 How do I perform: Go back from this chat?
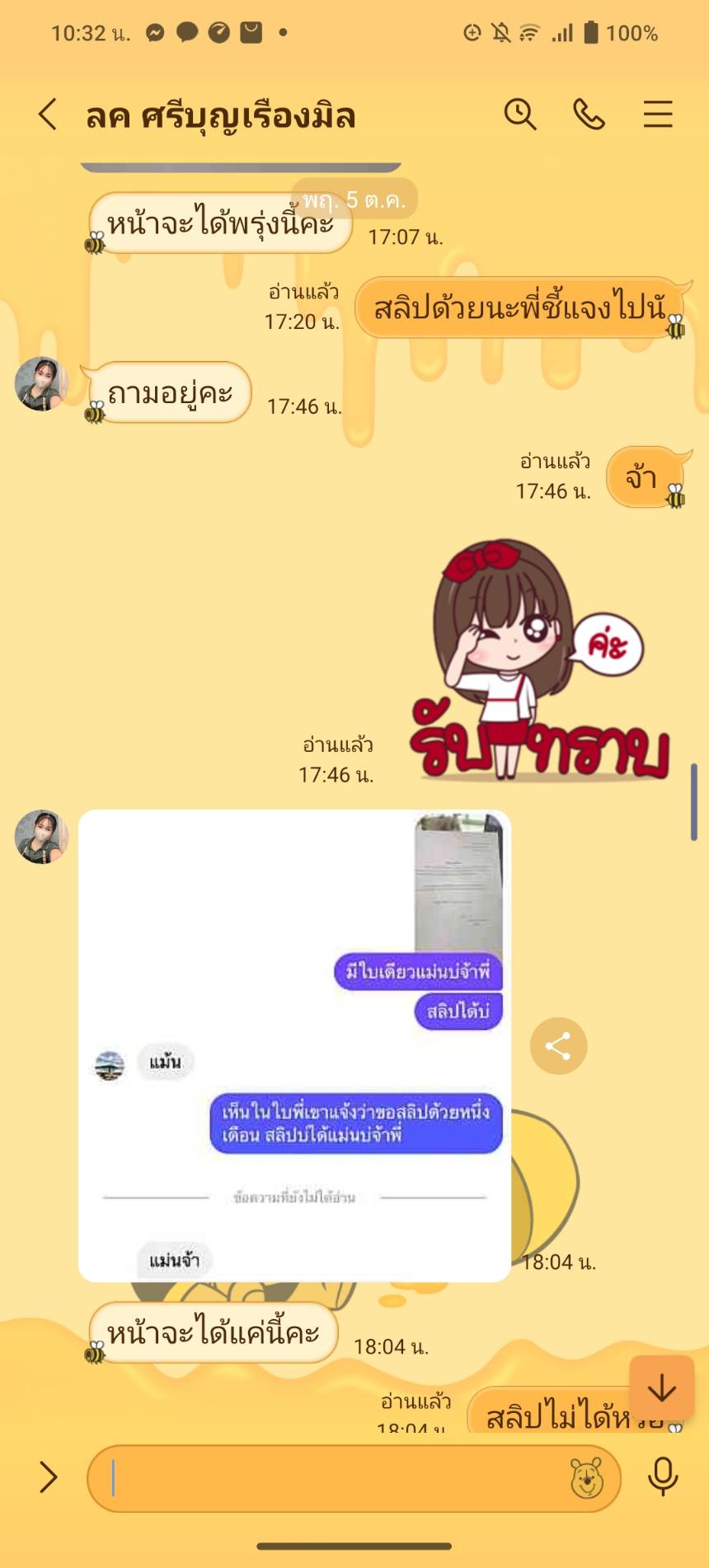pyautogui.click(x=48, y=115)
